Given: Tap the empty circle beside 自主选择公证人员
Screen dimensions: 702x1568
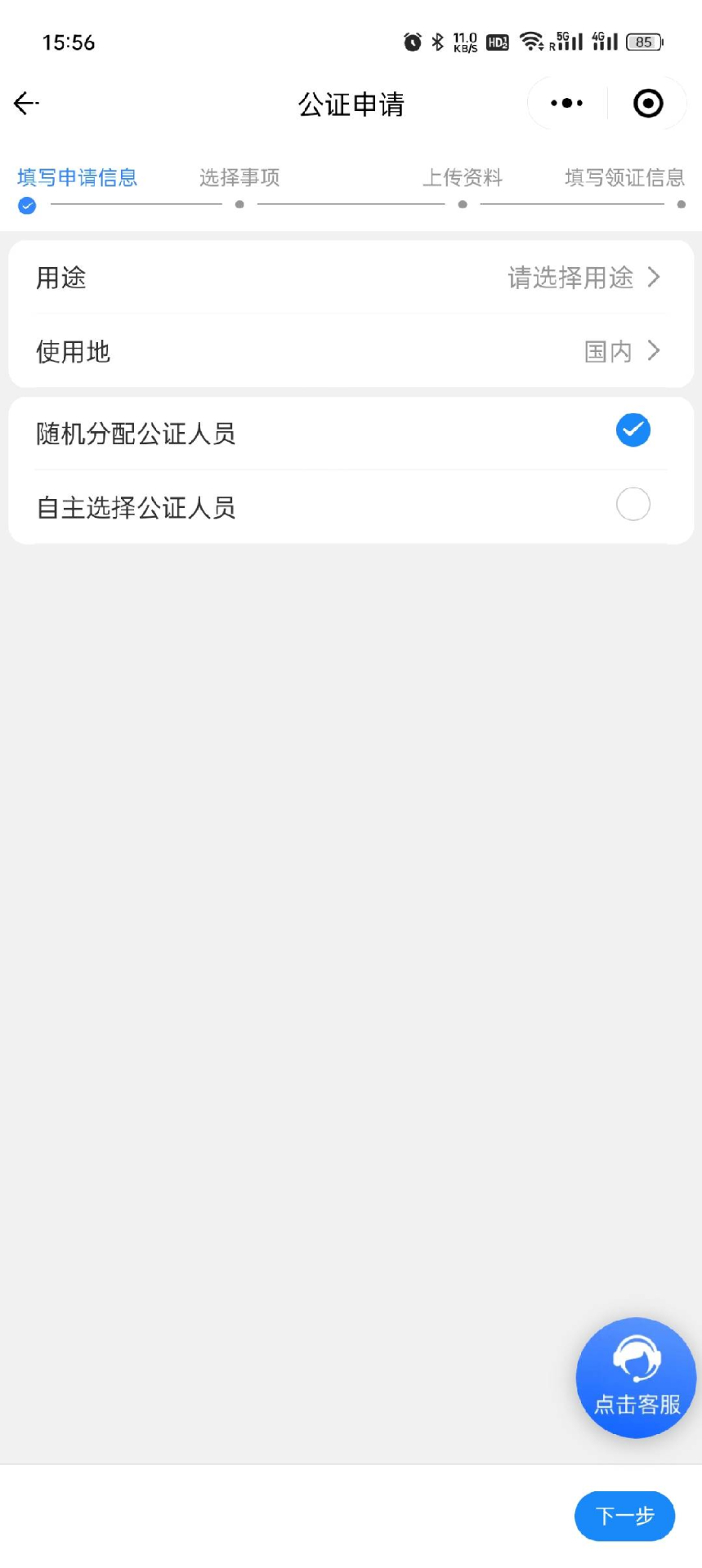Looking at the screenshot, I should coord(633,505).
